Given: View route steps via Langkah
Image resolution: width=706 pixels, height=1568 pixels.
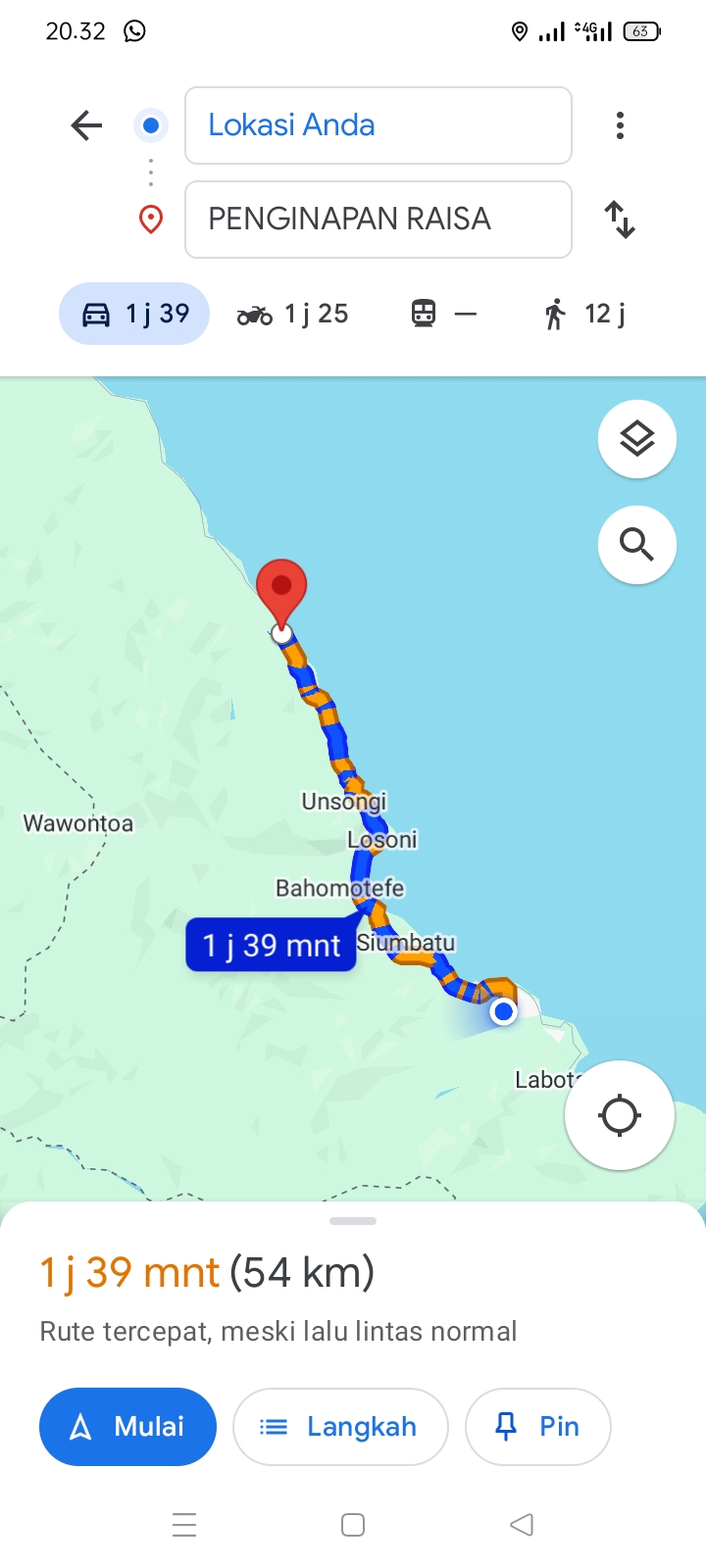Looking at the screenshot, I should pyautogui.click(x=340, y=1427).
